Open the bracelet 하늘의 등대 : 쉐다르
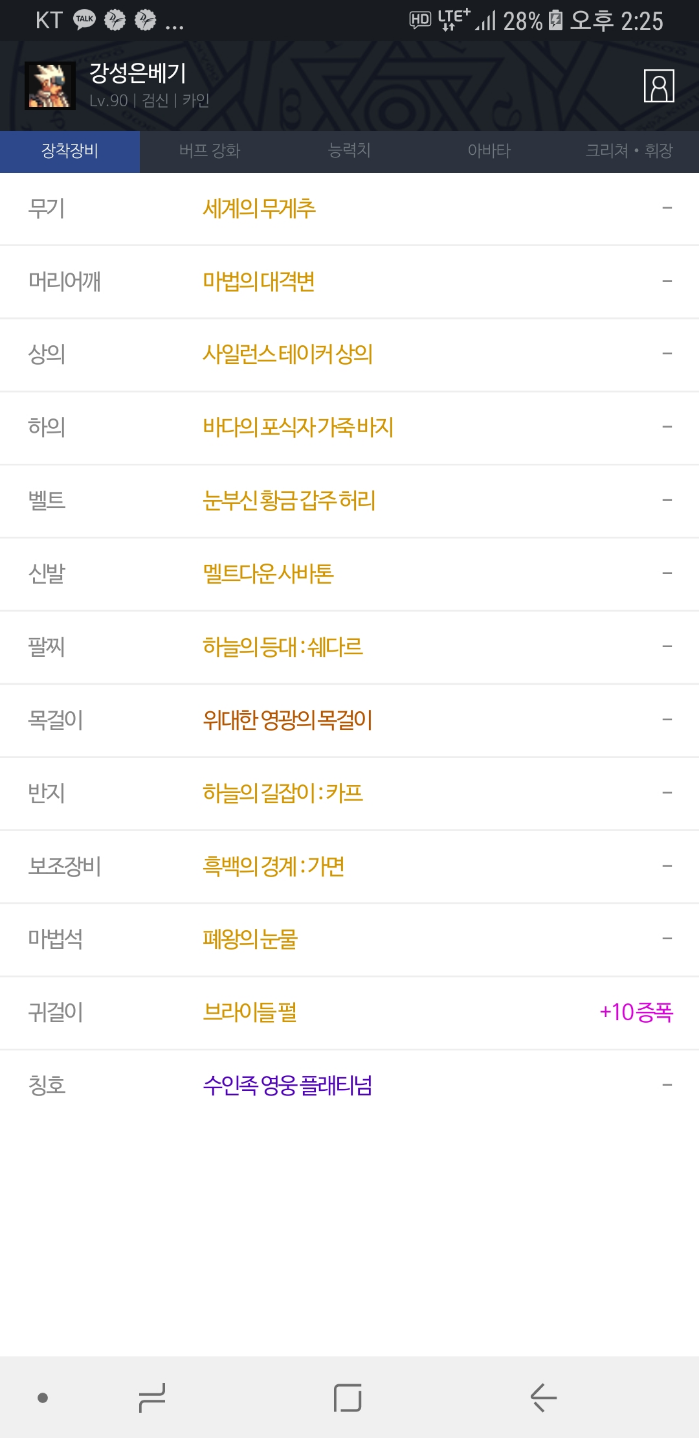Viewport: 699px width, 1438px height. coord(282,646)
